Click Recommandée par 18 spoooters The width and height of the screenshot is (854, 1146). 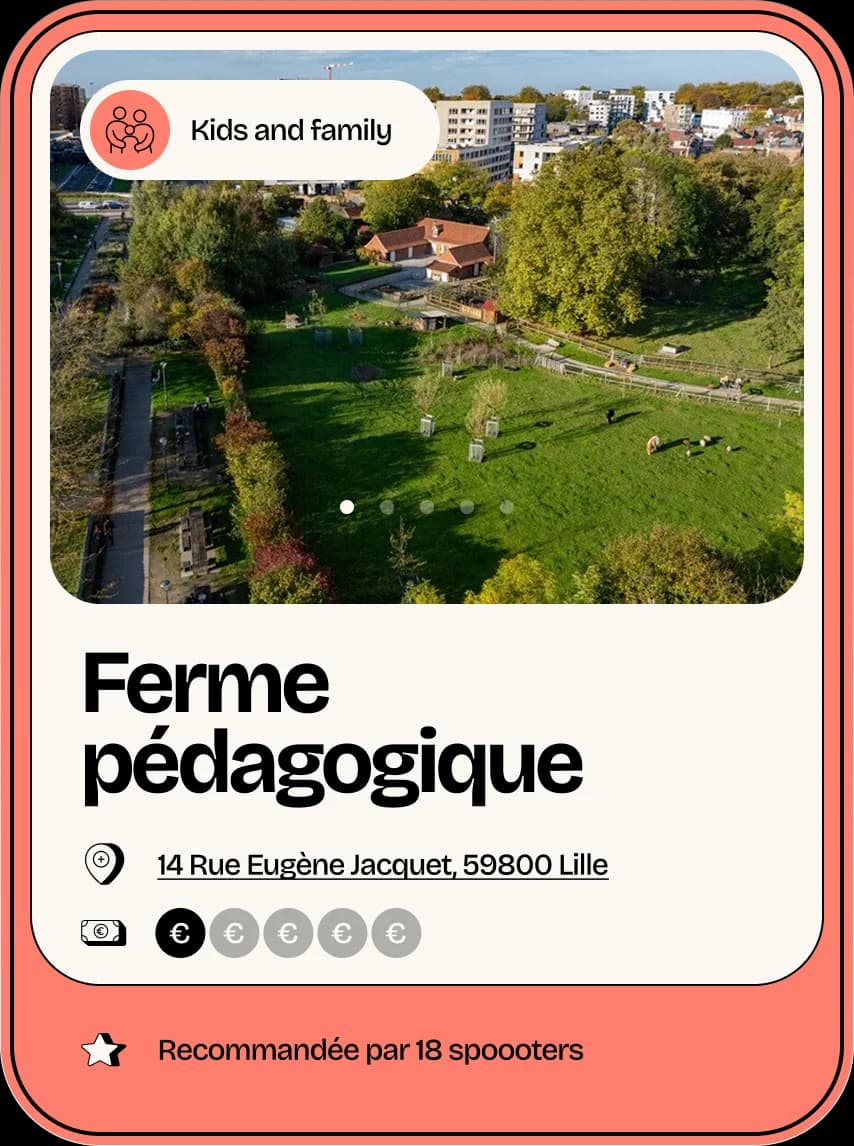pyautogui.click(x=368, y=1049)
